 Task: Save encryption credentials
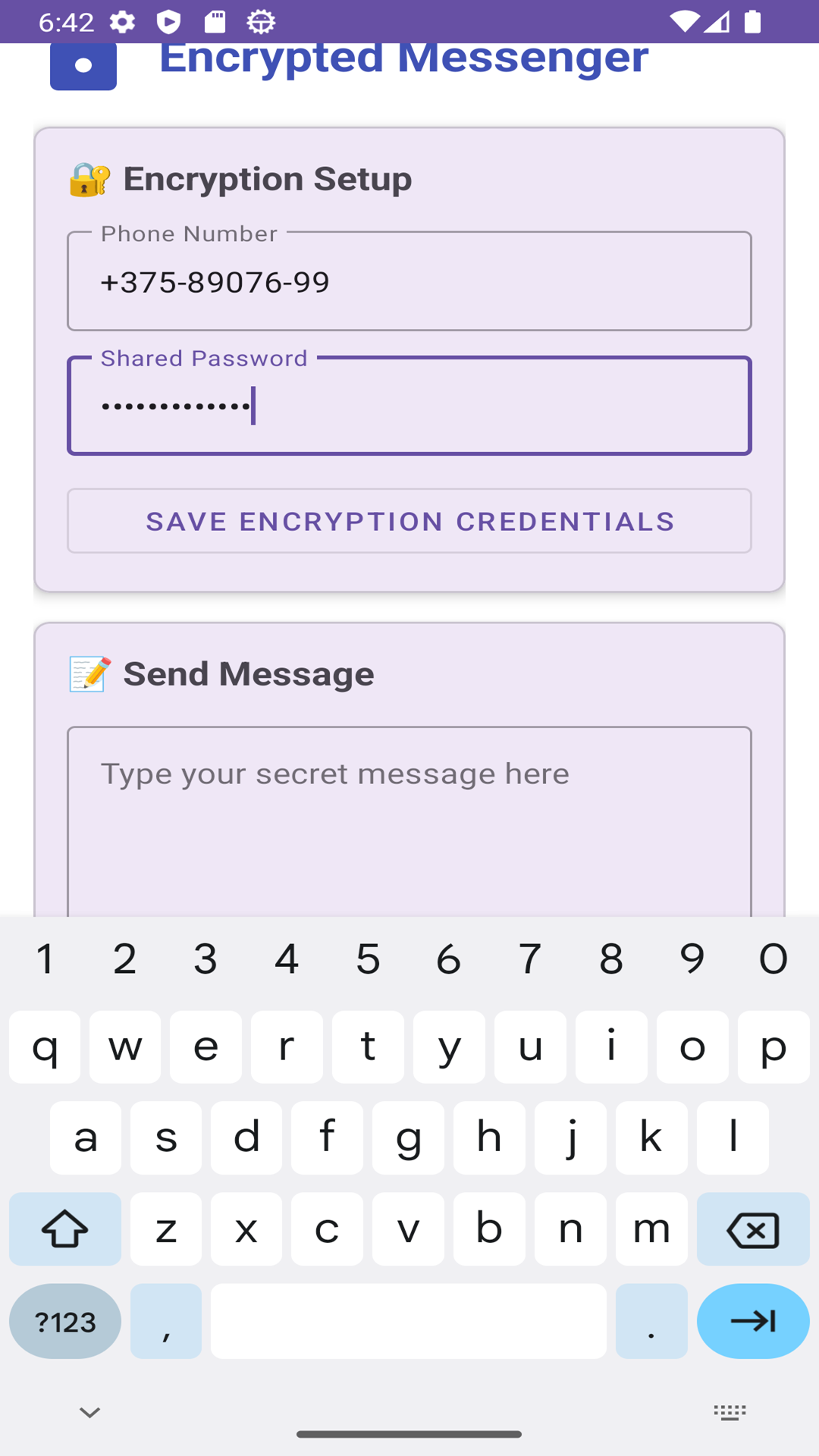tap(409, 521)
